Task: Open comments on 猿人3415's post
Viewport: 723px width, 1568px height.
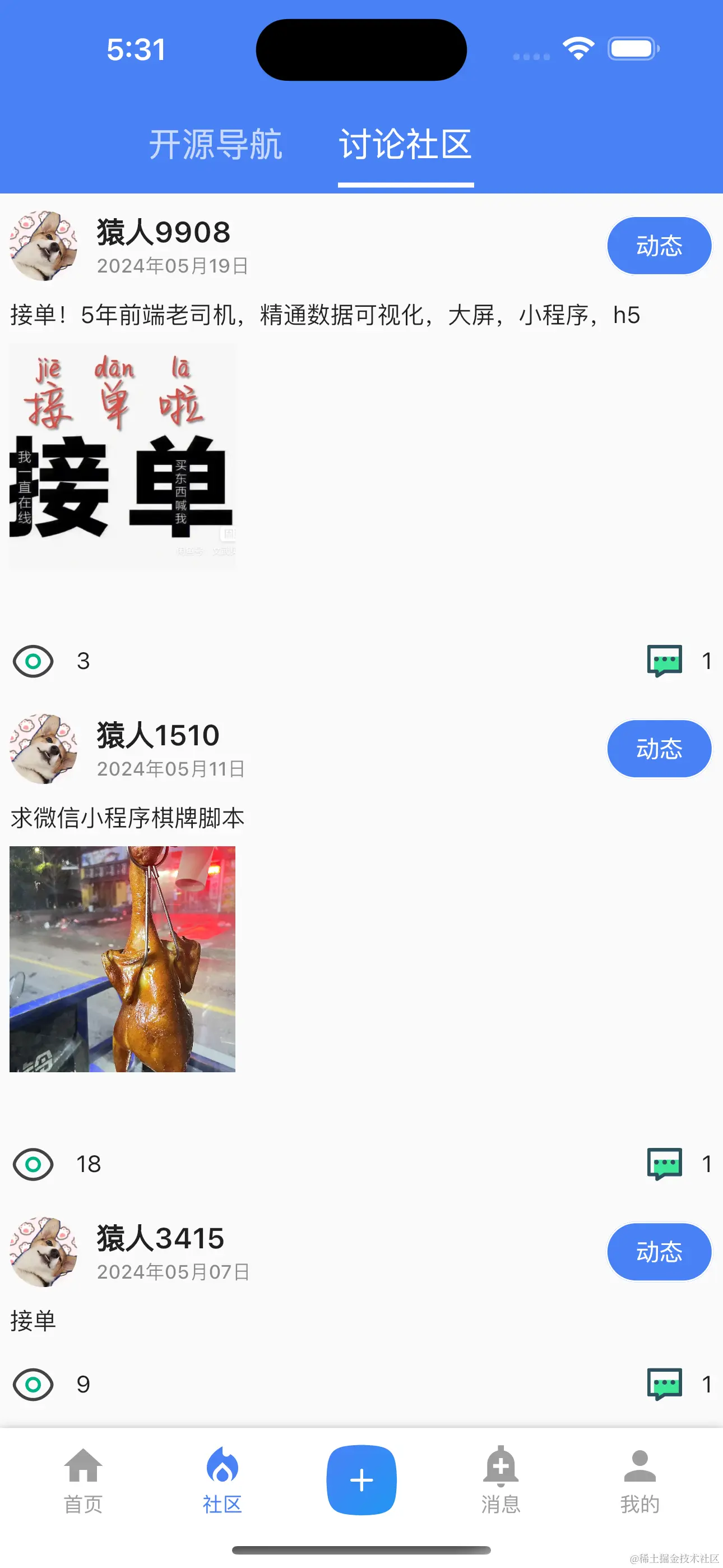Action: 665,1384
